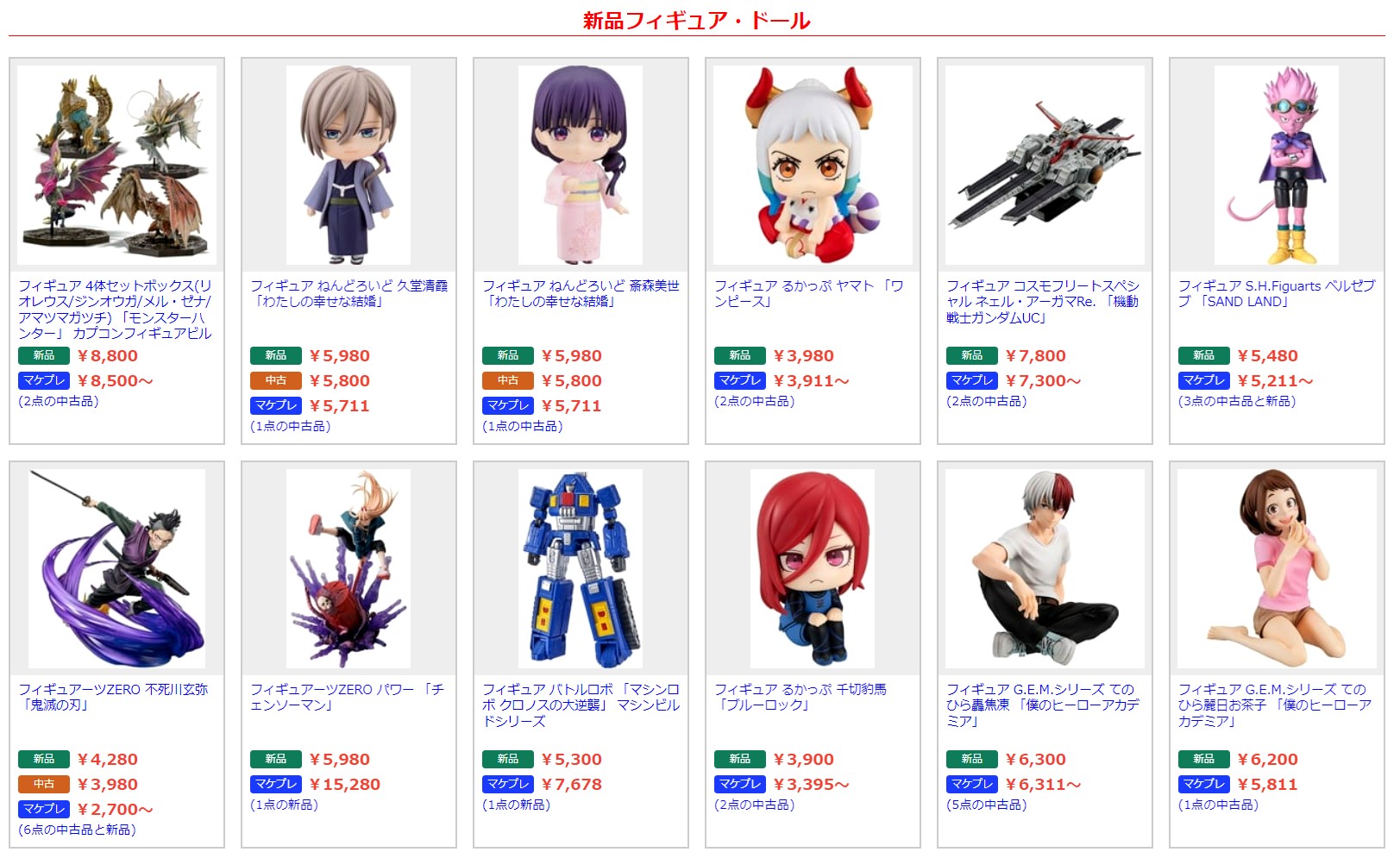The height and width of the screenshot is (852, 1400).
Task: Open the G.E.M. 麗日お茶子 title link
Action: [x=1273, y=705]
